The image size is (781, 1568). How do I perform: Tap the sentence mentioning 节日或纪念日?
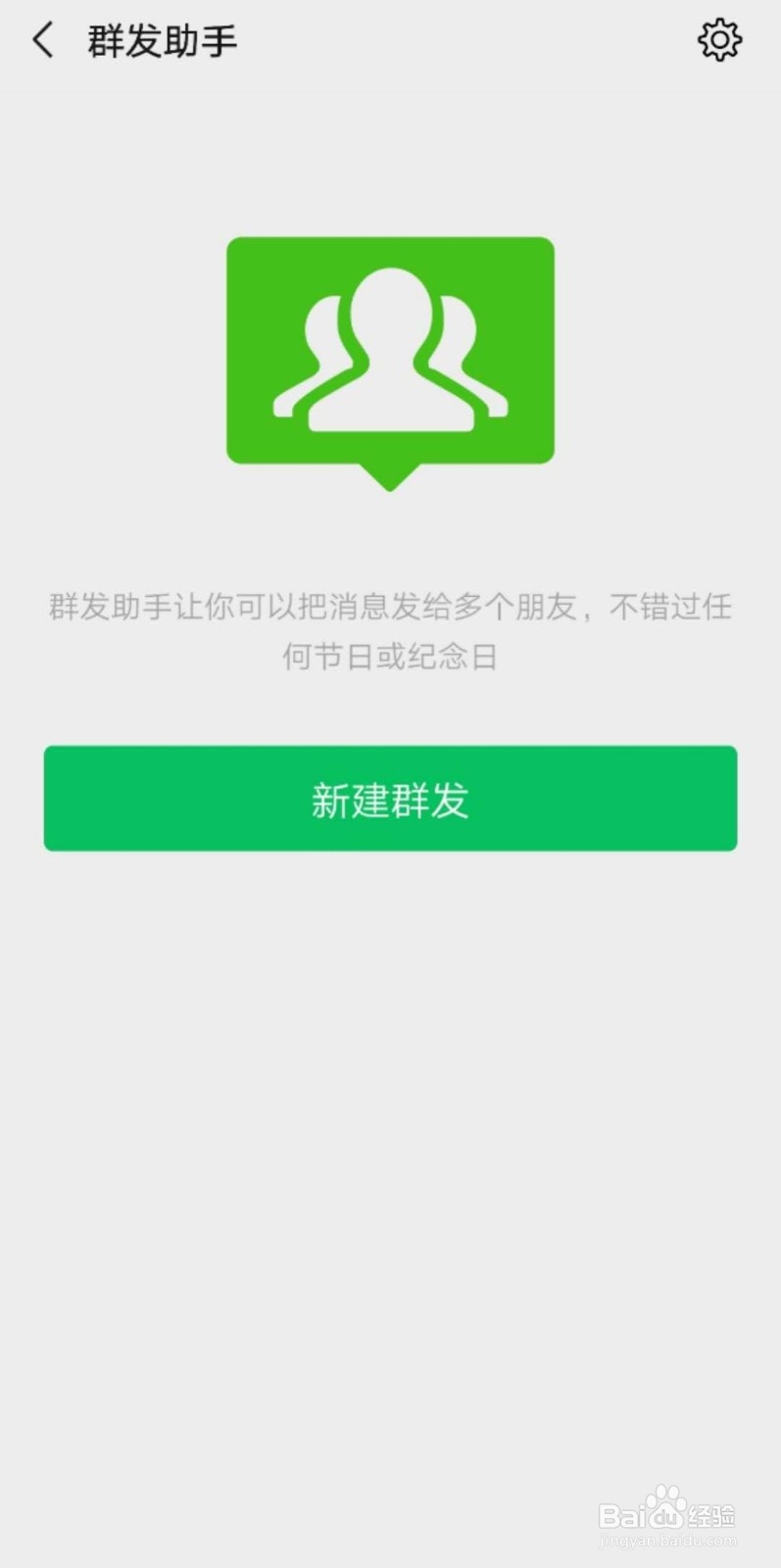pos(390,657)
